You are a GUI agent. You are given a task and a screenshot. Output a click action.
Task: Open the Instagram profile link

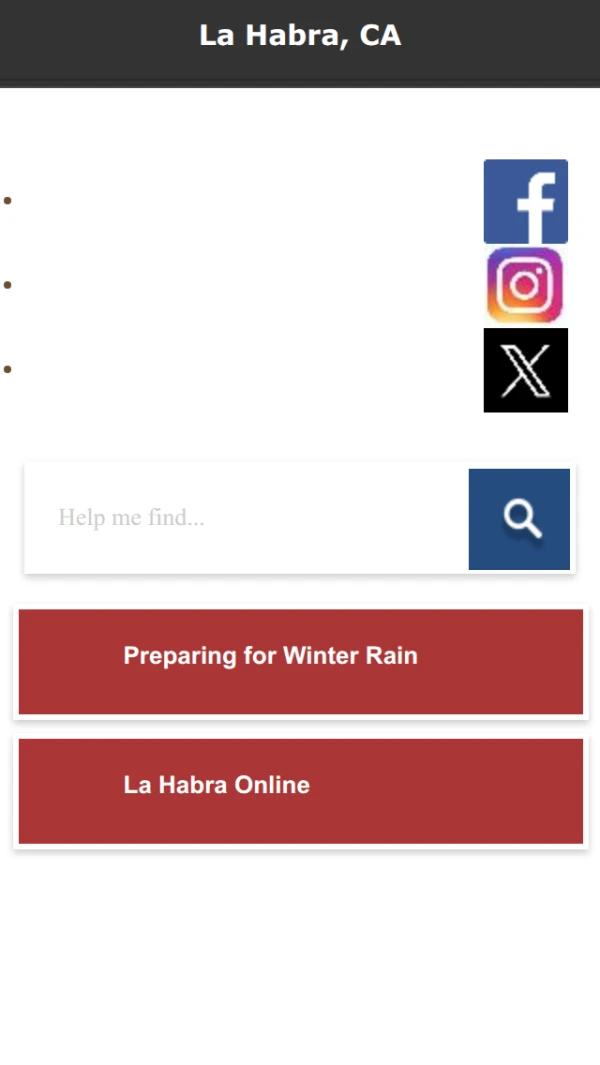(x=525, y=285)
